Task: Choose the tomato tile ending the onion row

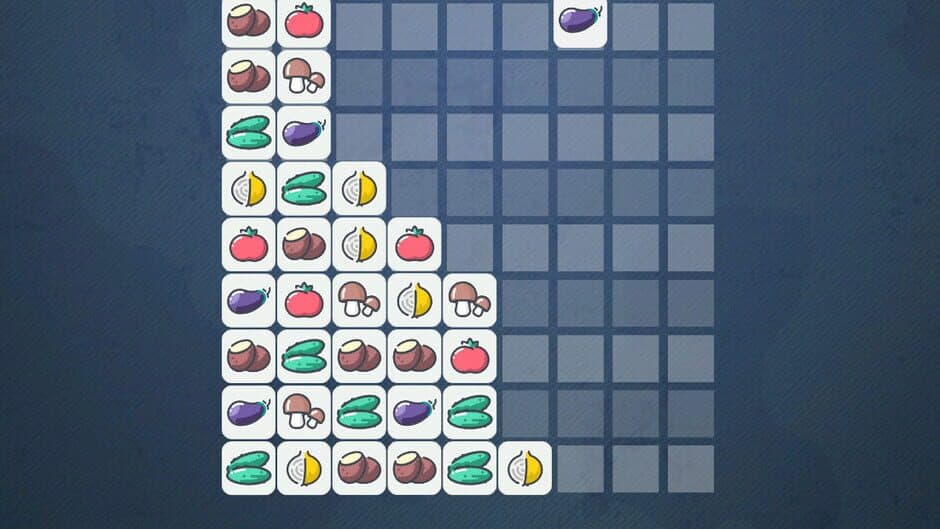Action: click(x=414, y=244)
